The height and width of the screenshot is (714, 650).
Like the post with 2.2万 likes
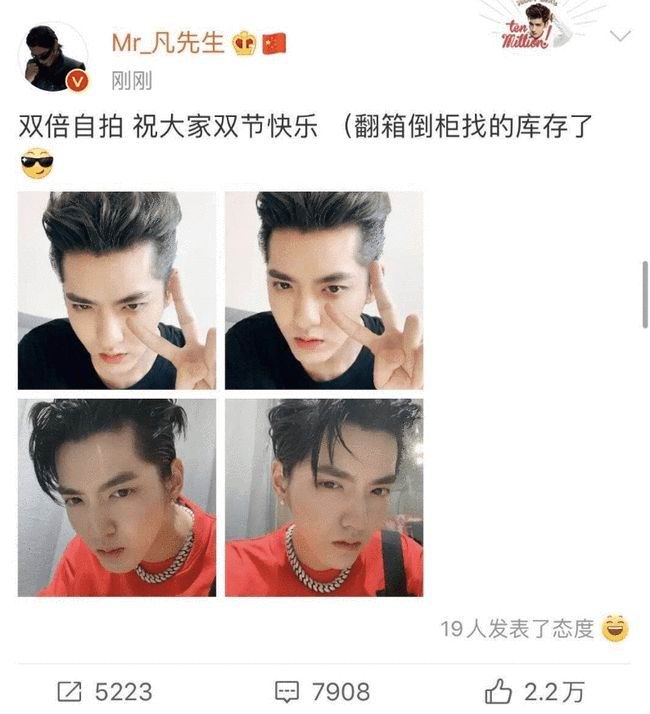pyautogui.click(x=536, y=691)
